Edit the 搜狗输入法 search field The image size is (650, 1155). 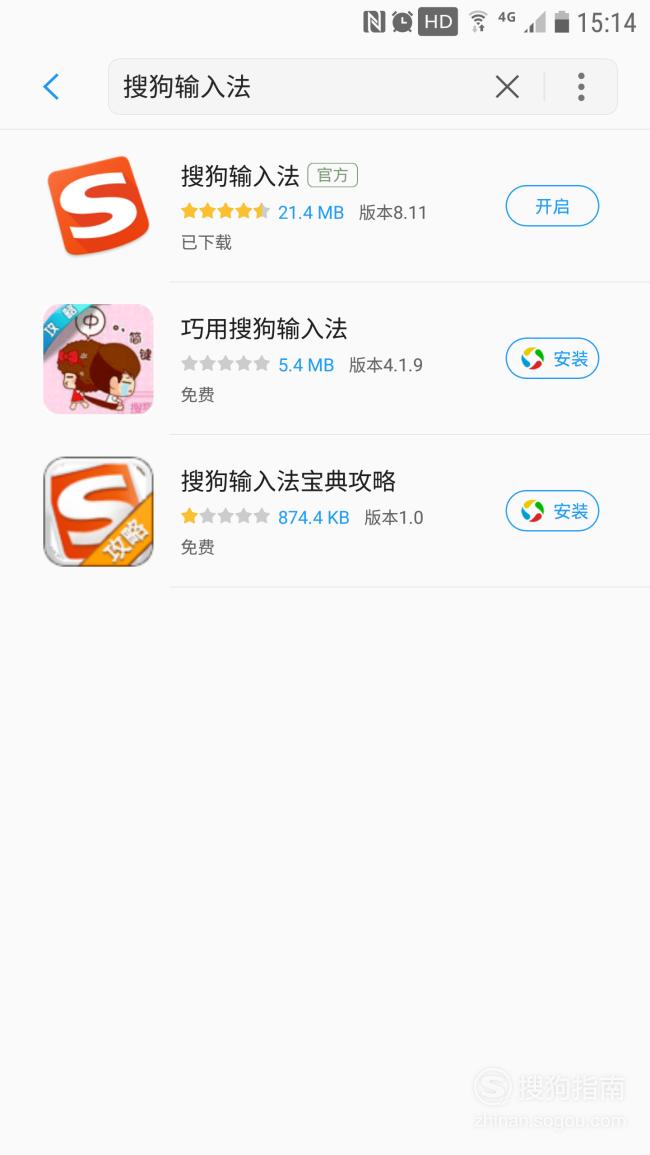pos(295,87)
